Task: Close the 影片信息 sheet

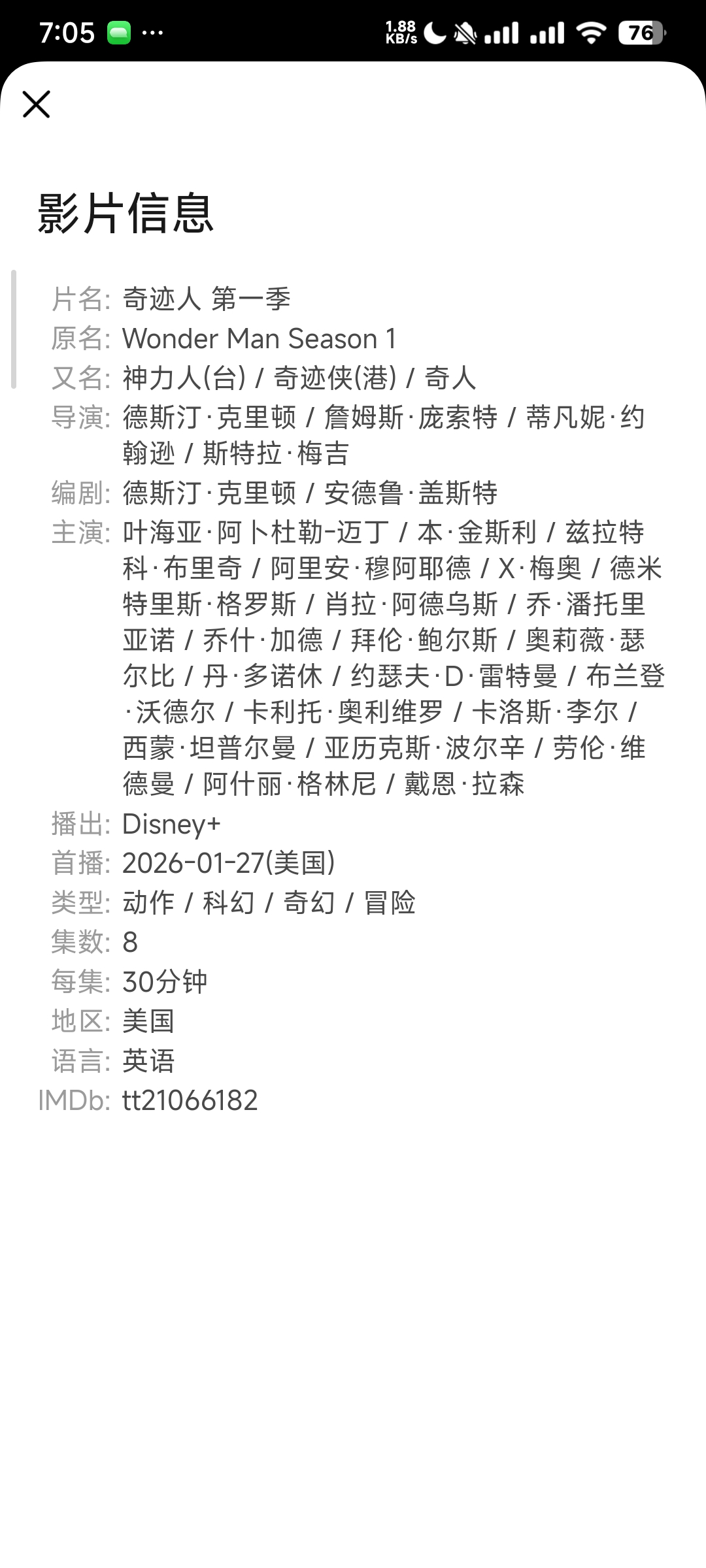Action: coord(36,105)
